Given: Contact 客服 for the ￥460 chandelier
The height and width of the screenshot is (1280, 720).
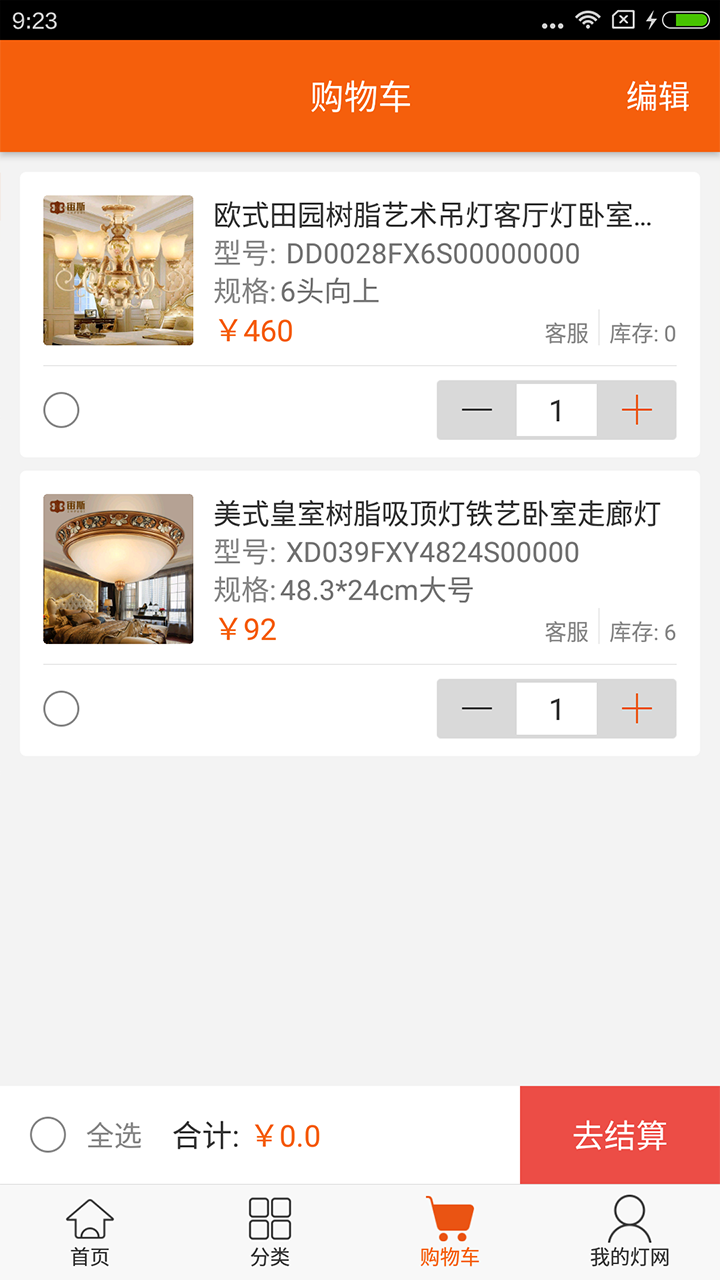Looking at the screenshot, I should coord(567,334).
